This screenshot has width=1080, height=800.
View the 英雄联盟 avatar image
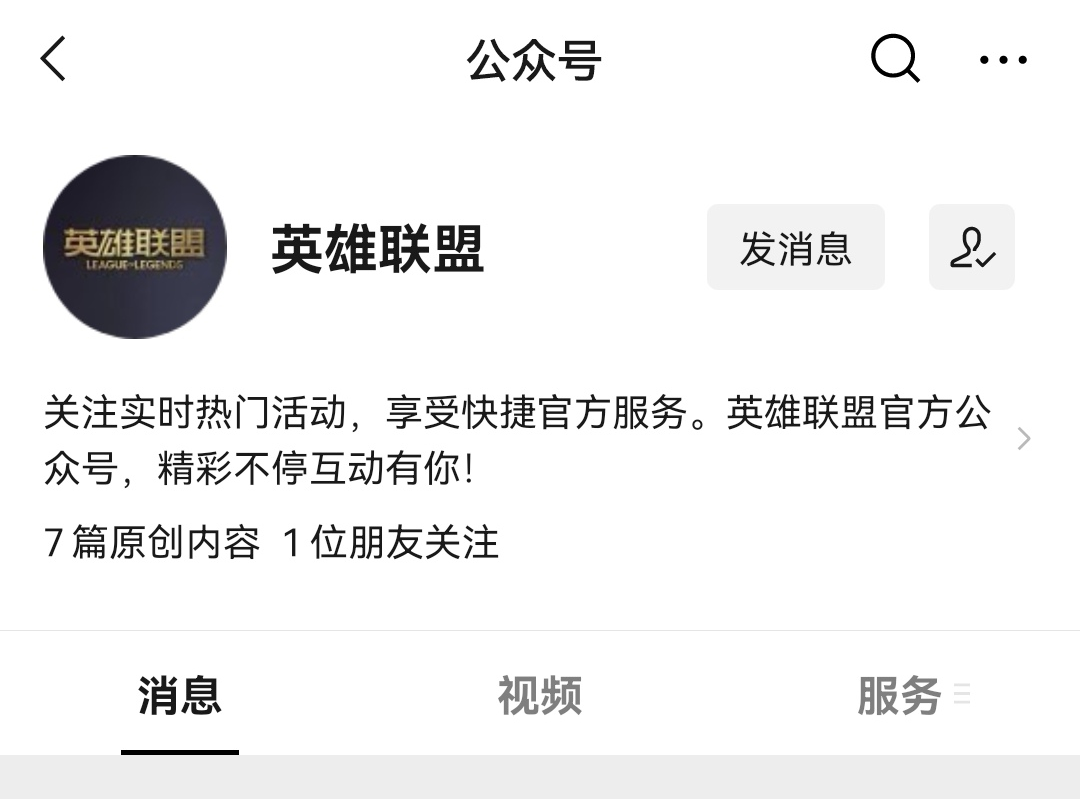[135, 246]
